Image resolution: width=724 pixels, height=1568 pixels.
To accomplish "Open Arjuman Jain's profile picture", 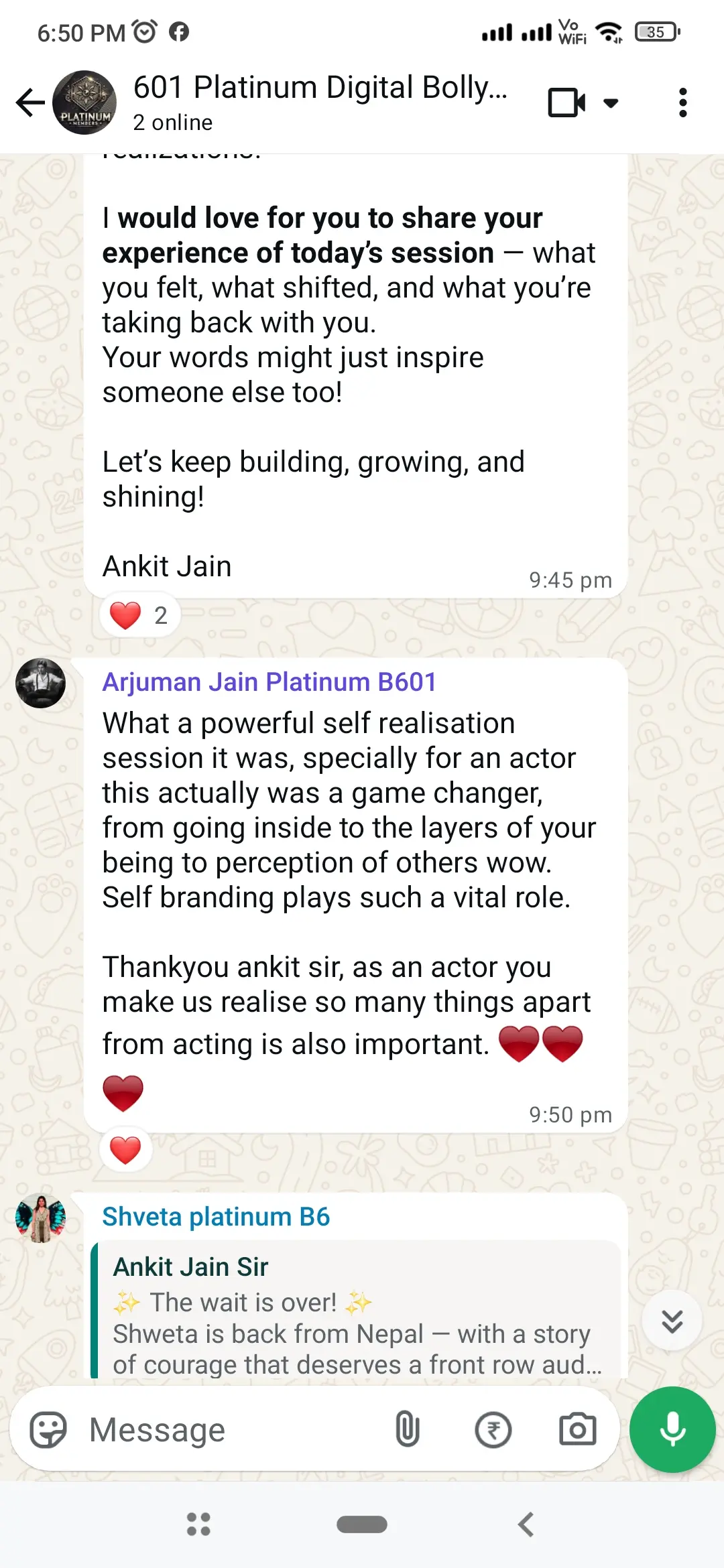I will click(x=40, y=683).
